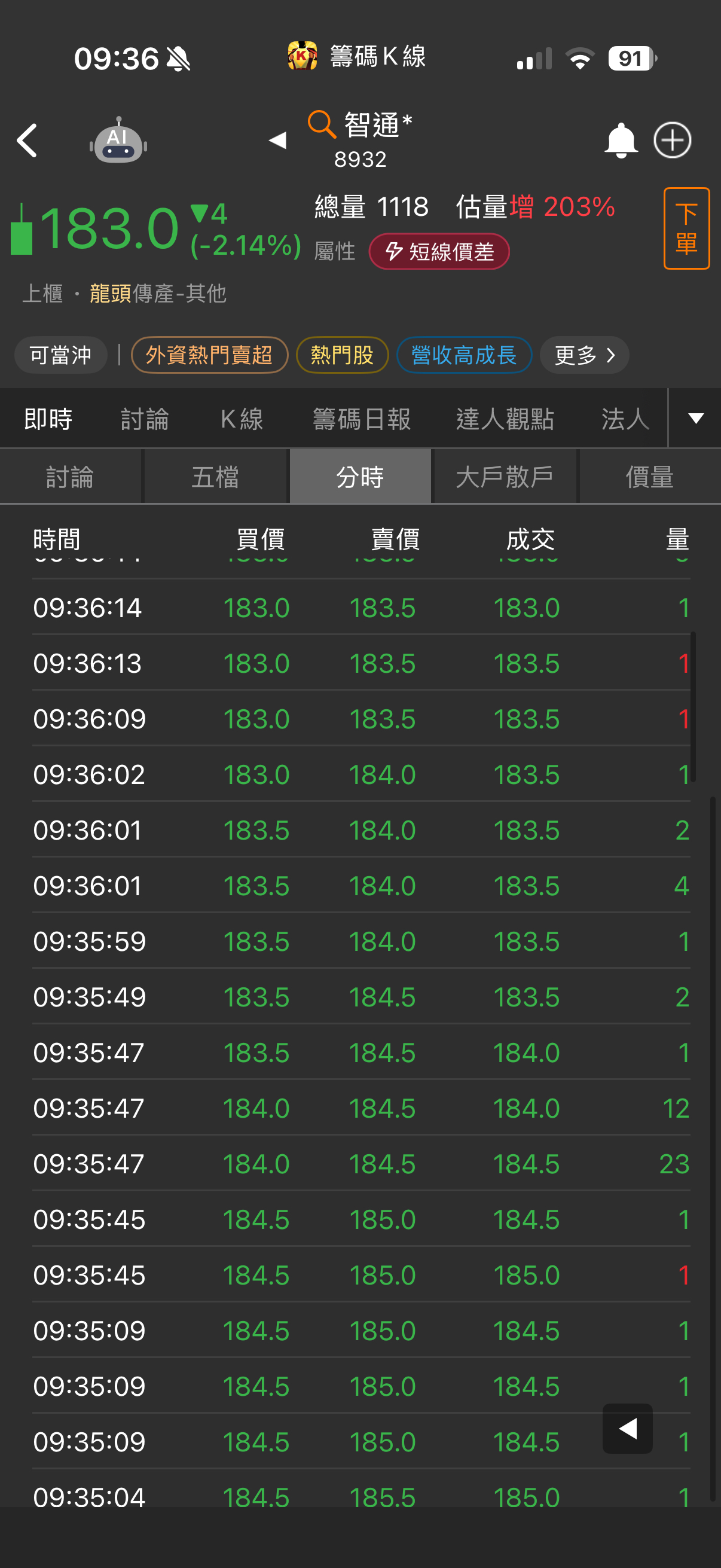Switch to the K線 tab
The width and height of the screenshot is (721, 1568).
[x=242, y=419]
